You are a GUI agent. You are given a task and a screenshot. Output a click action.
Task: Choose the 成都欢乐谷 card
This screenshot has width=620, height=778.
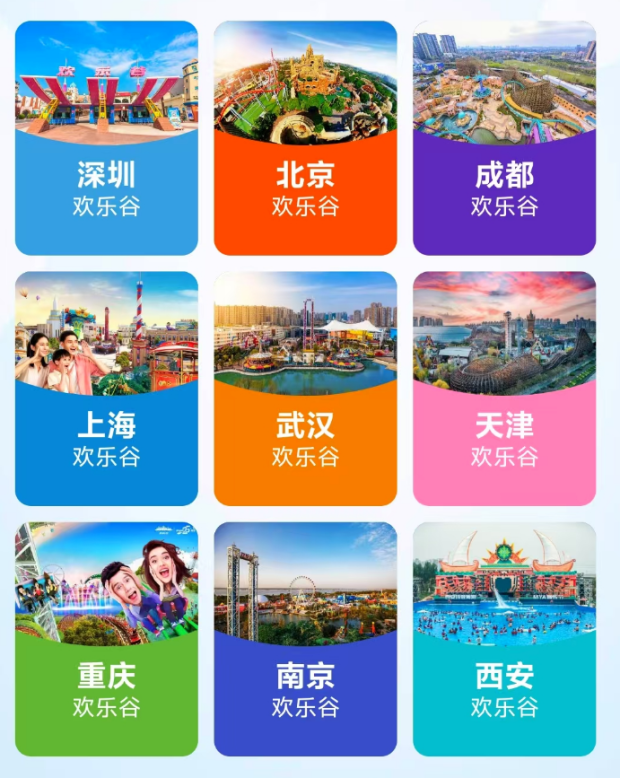[504, 139]
